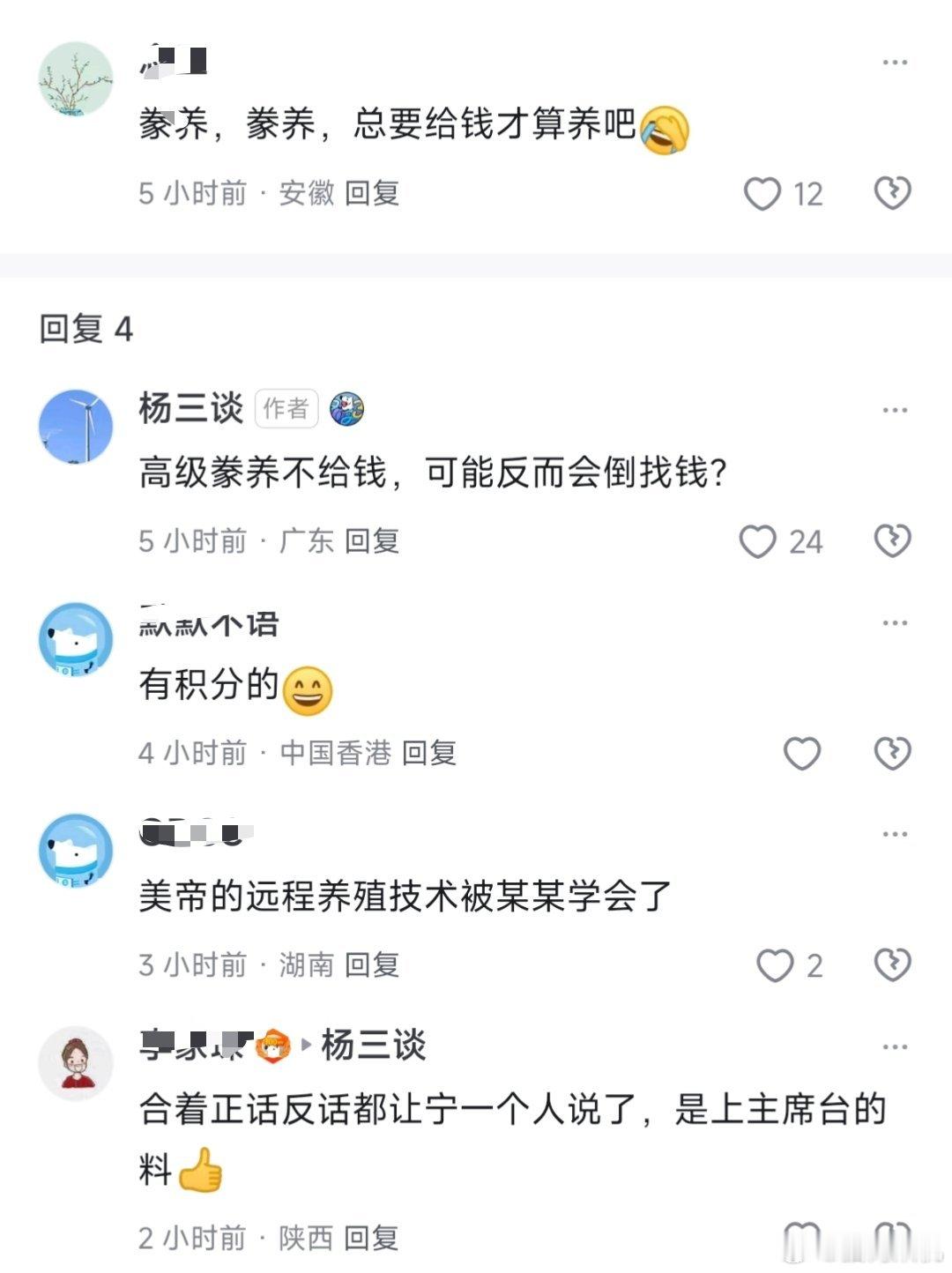The height and width of the screenshot is (1273, 952).
Task: Dislike the 有积分的 reply from 中国香港
Action: pos(892,753)
